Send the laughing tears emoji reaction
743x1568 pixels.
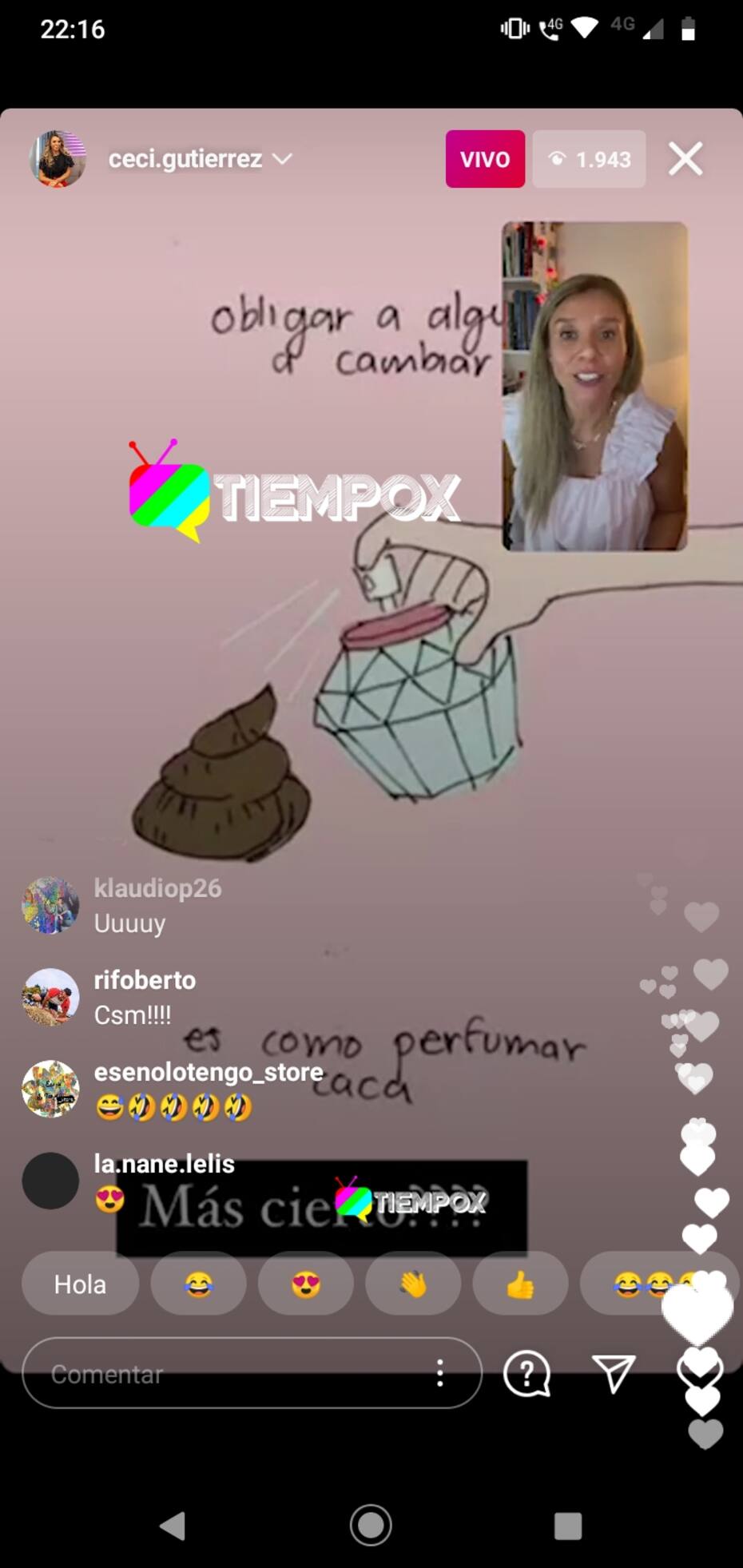click(198, 1284)
